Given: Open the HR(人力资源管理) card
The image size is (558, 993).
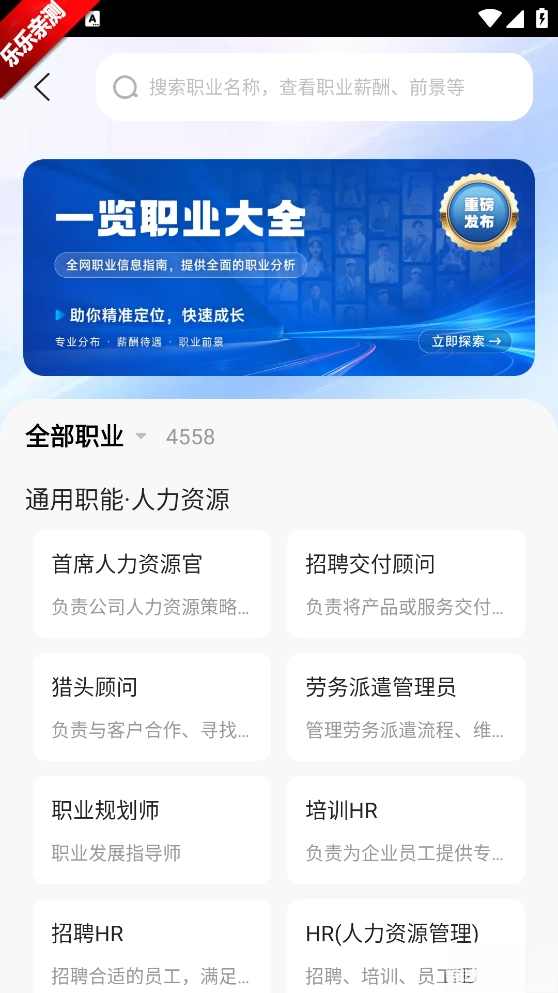Looking at the screenshot, I should click(x=406, y=946).
